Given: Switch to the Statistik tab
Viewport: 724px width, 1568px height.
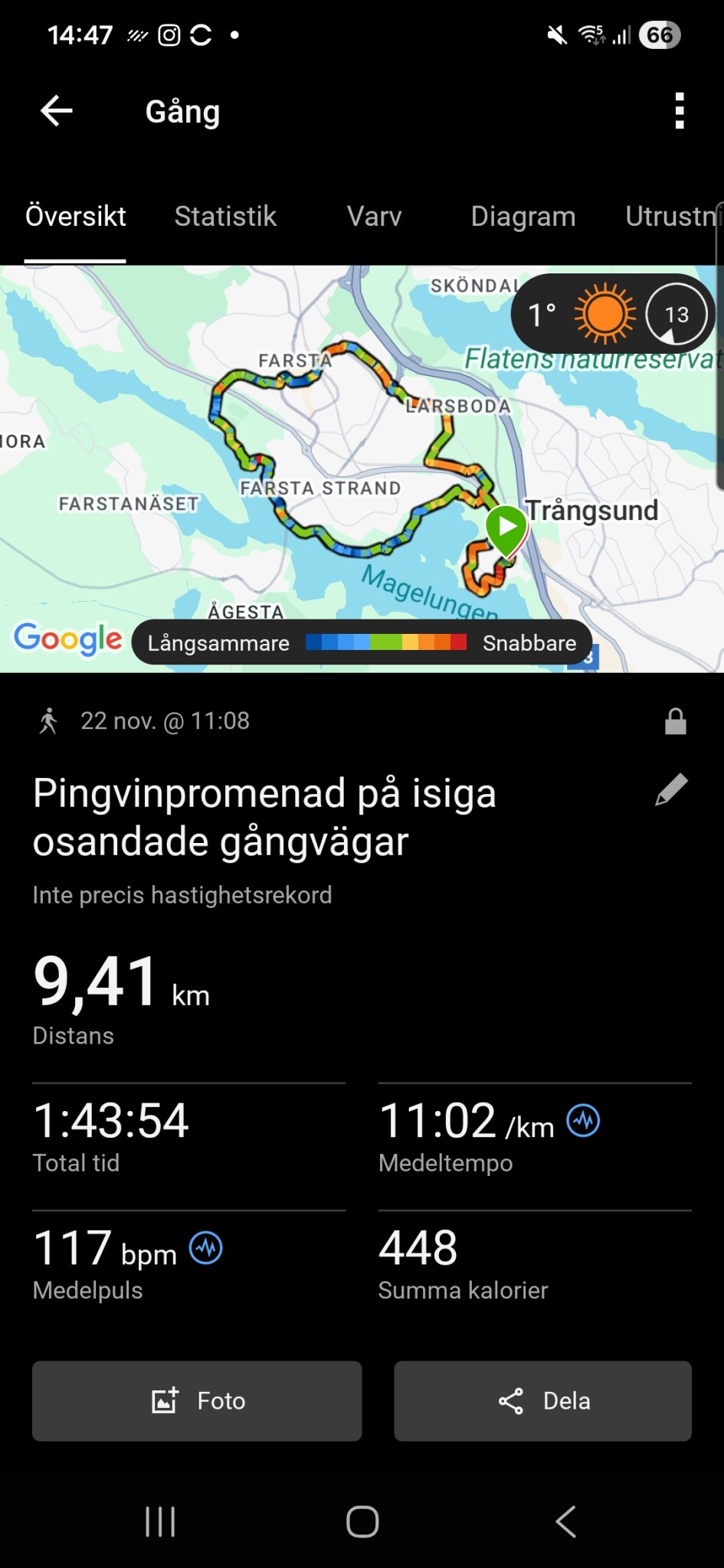Looking at the screenshot, I should tap(225, 217).
